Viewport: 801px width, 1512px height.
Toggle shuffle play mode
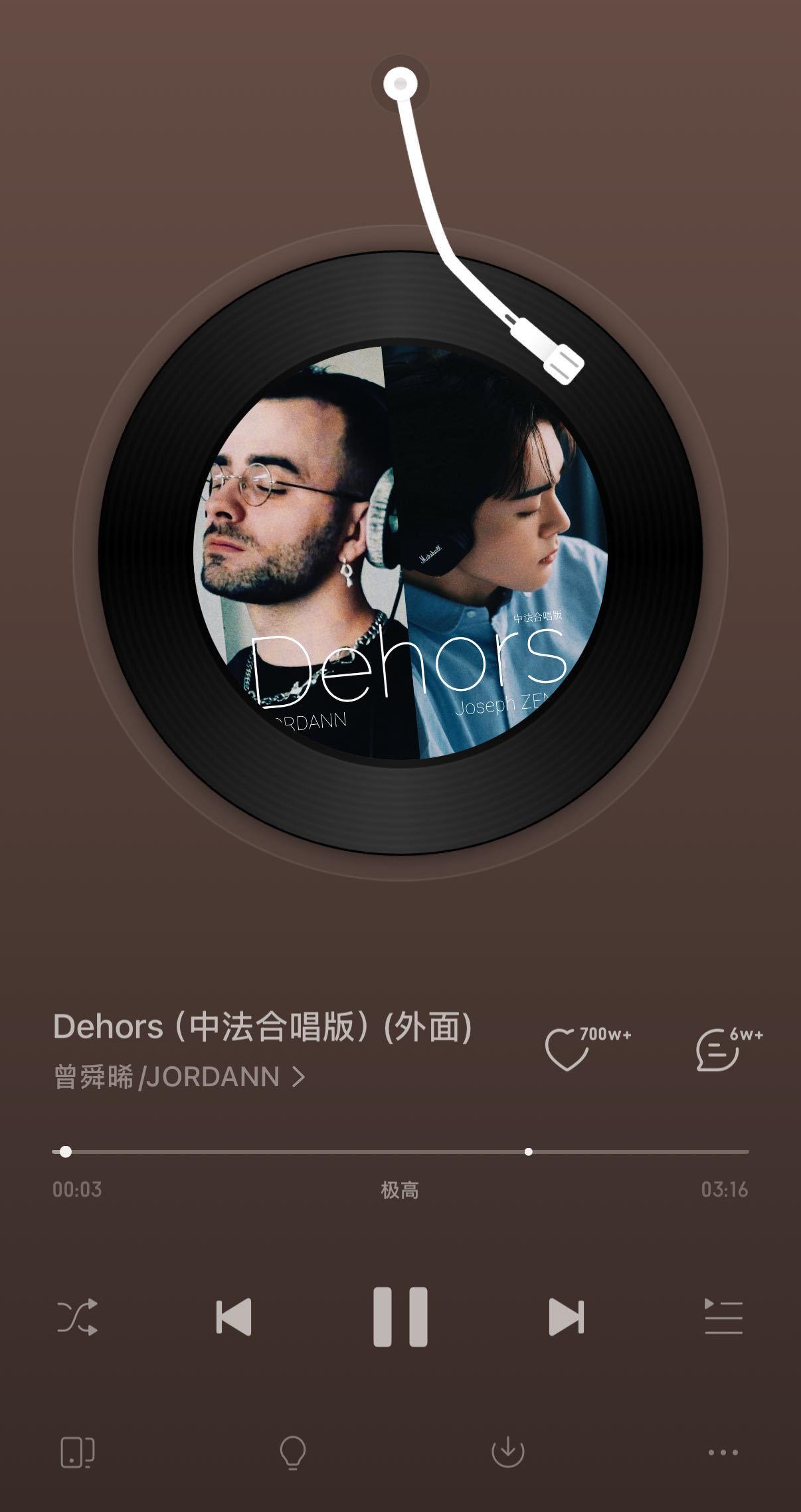[x=78, y=1317]
